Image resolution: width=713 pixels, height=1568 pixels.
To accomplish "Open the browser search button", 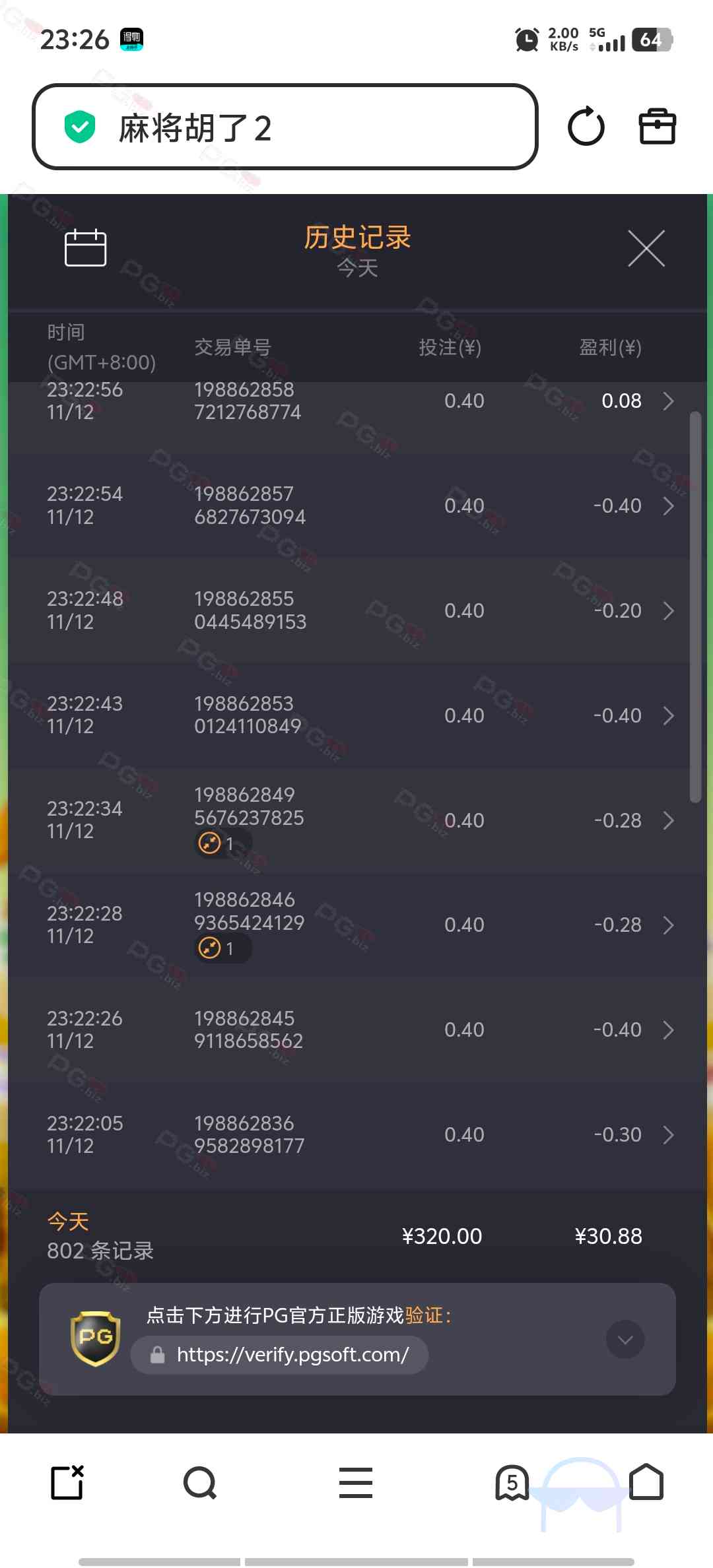I will 199,1483.
